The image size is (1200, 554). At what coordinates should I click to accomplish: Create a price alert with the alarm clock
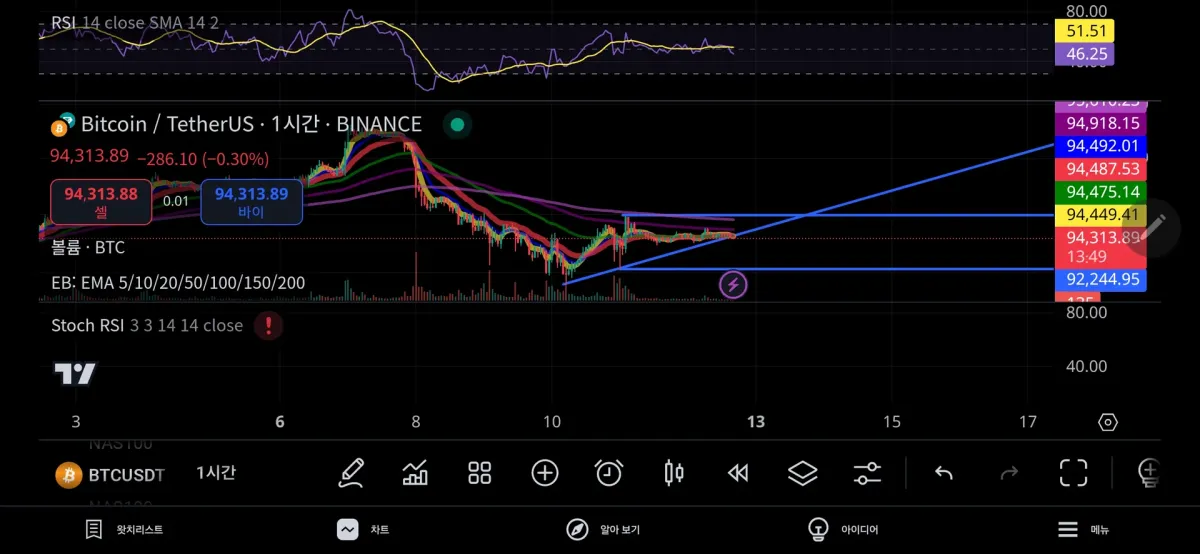[609, 473]
